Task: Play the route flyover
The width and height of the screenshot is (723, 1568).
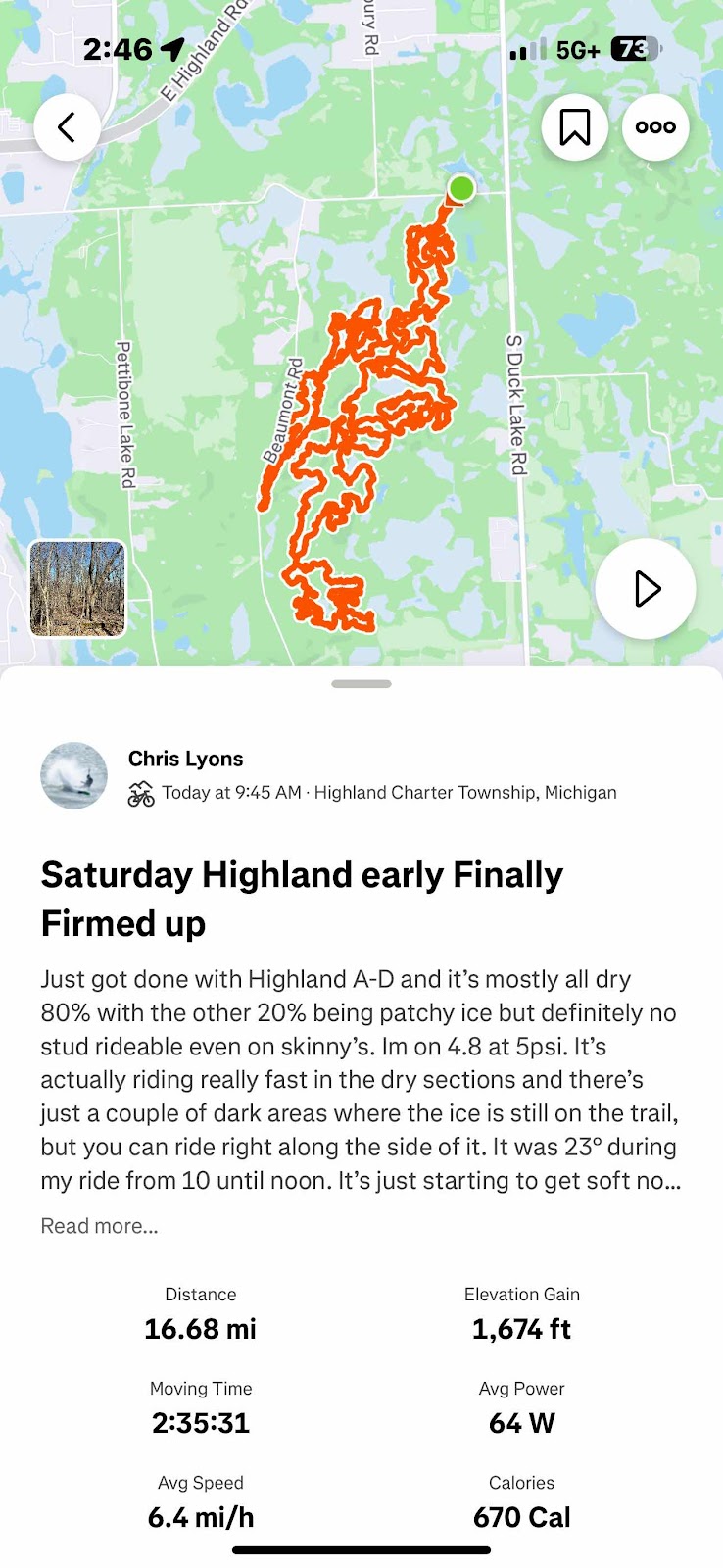Action: tap(646, 589)
